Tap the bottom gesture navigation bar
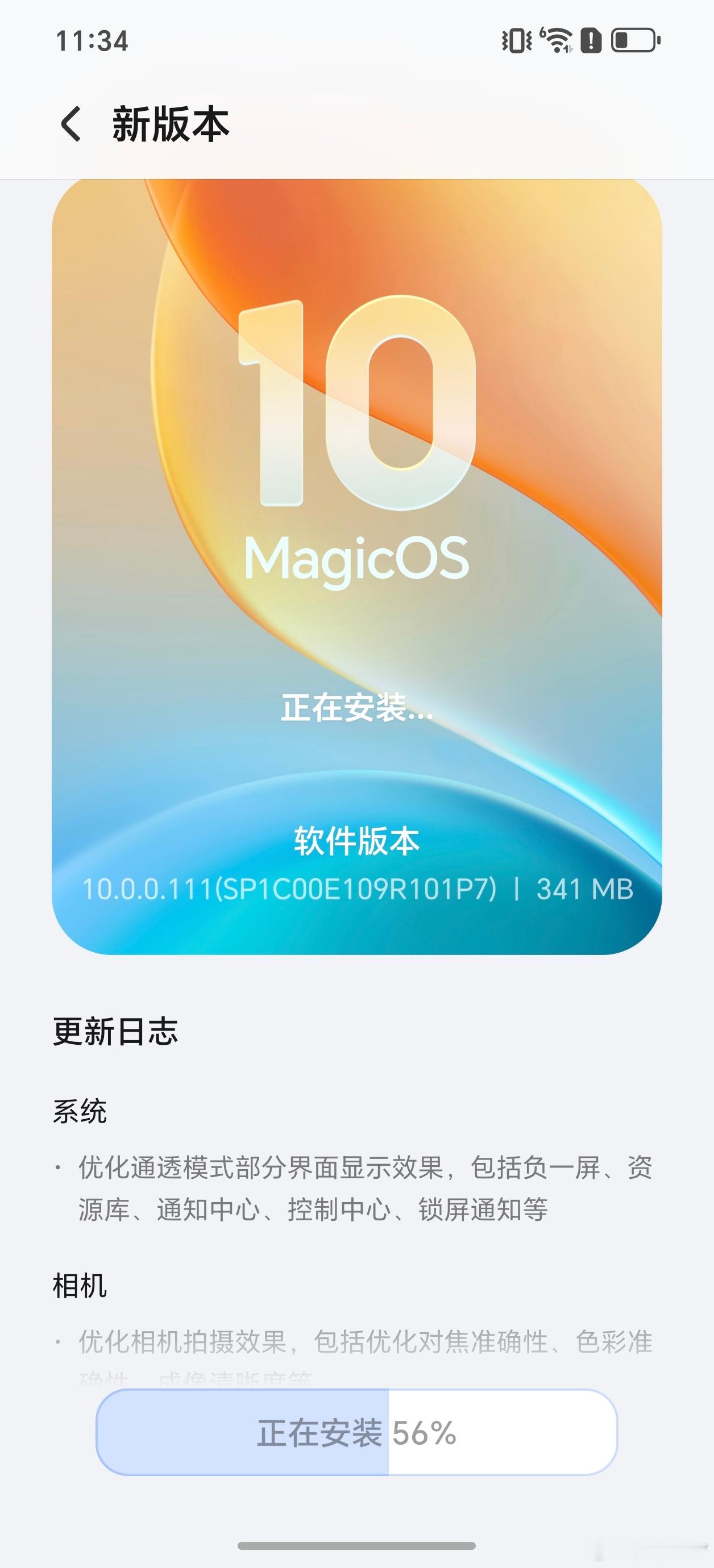 click(357, 1546)
